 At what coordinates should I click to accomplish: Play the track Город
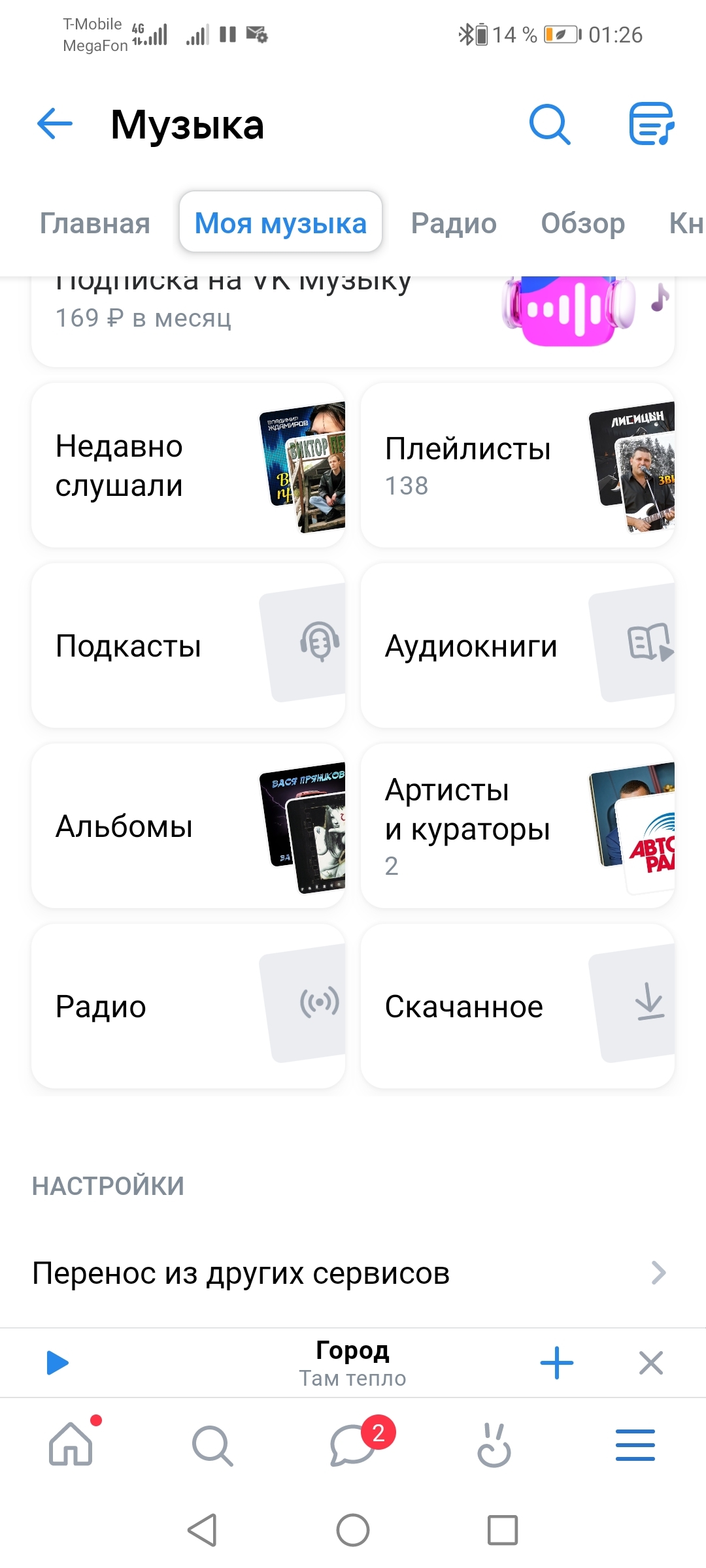(58, 1363)
